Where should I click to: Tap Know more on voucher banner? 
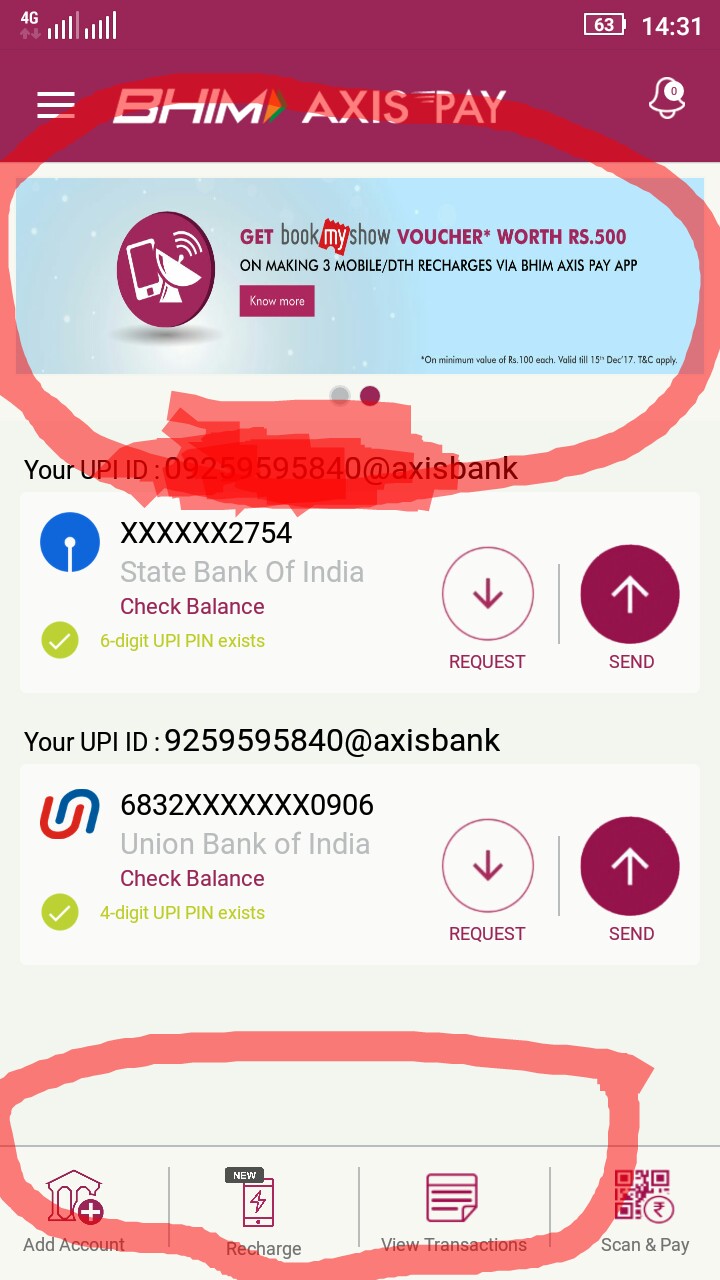(x=277, y=301)
